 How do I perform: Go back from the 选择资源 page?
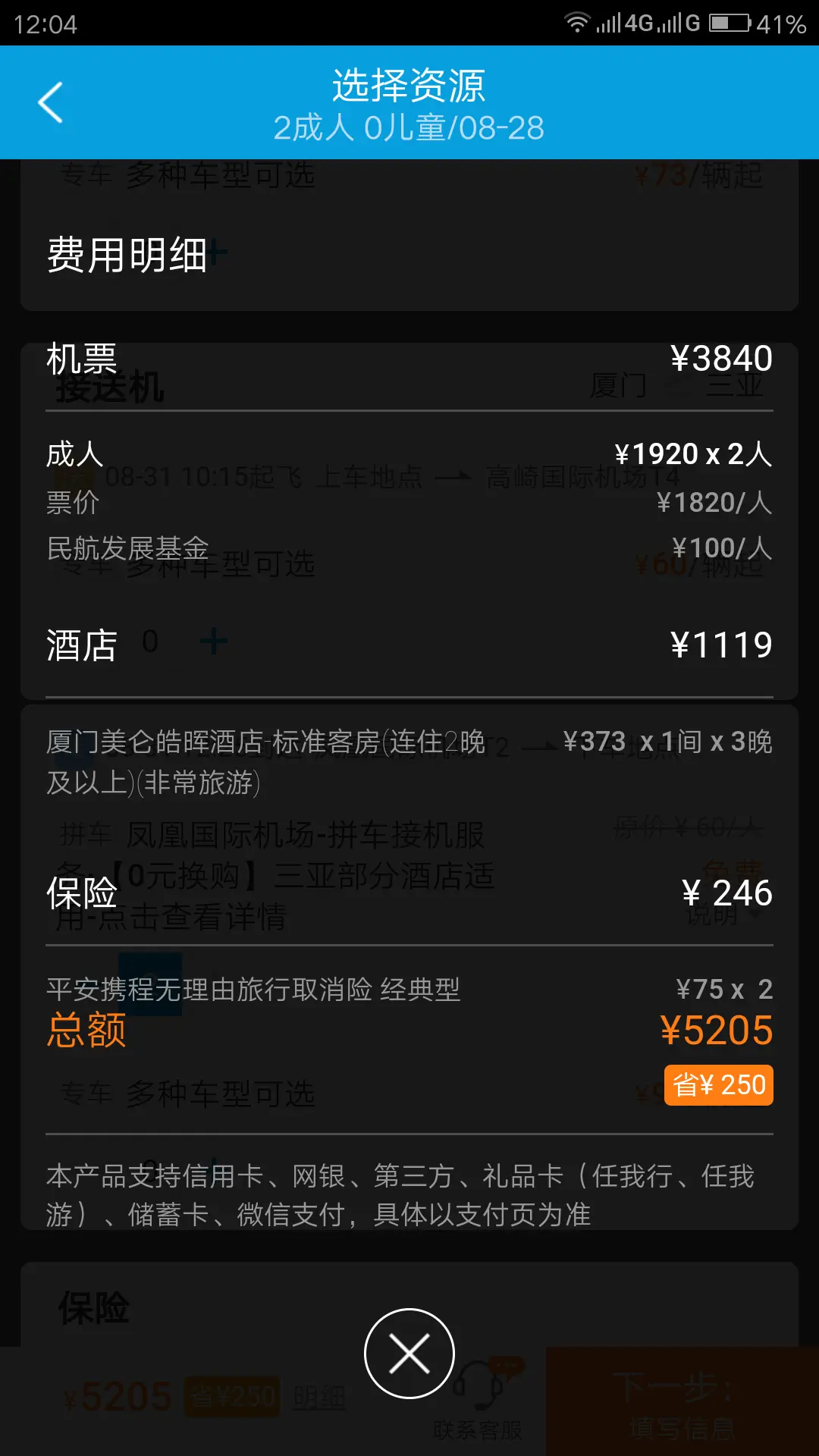click(x=51, y=102)
